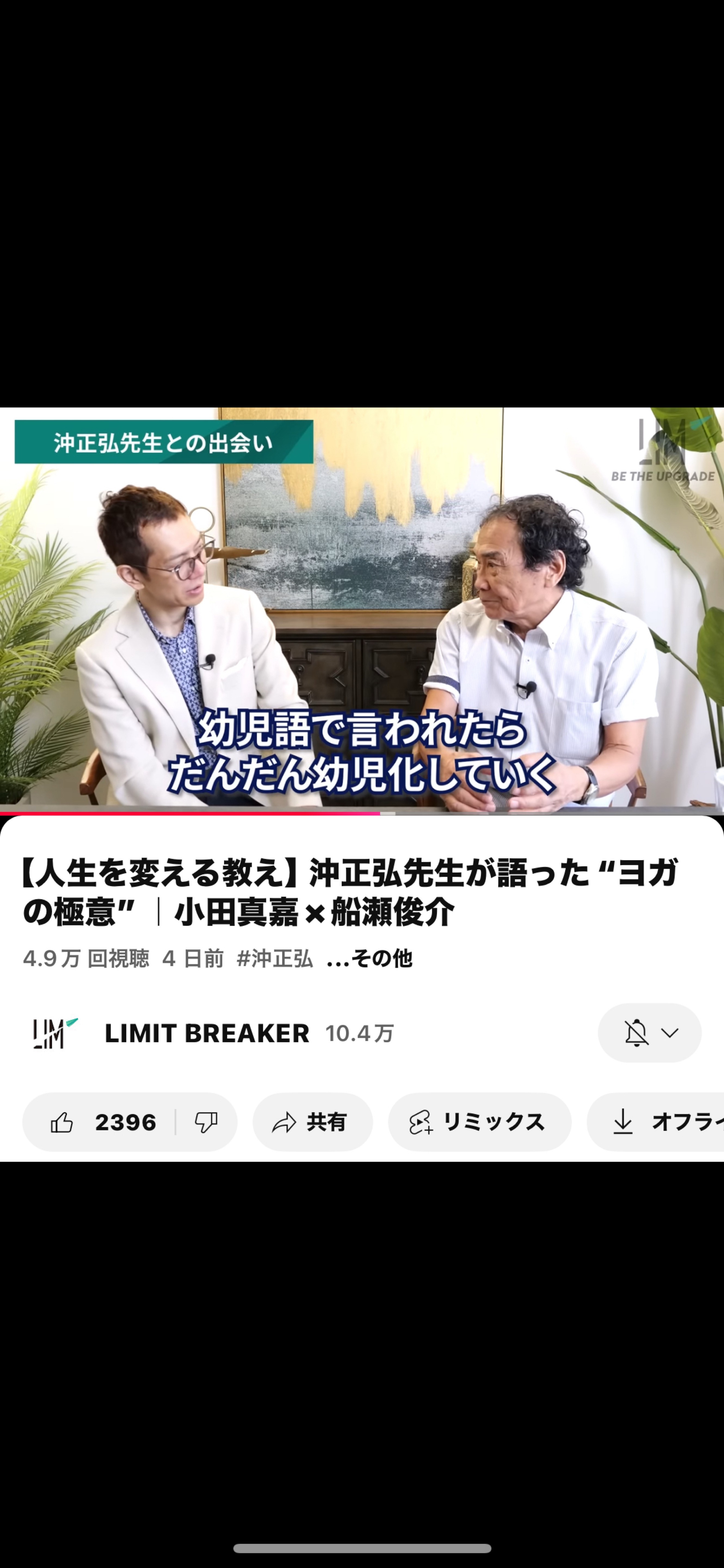Share this video via 共有 button

(x=312, y=1122)
